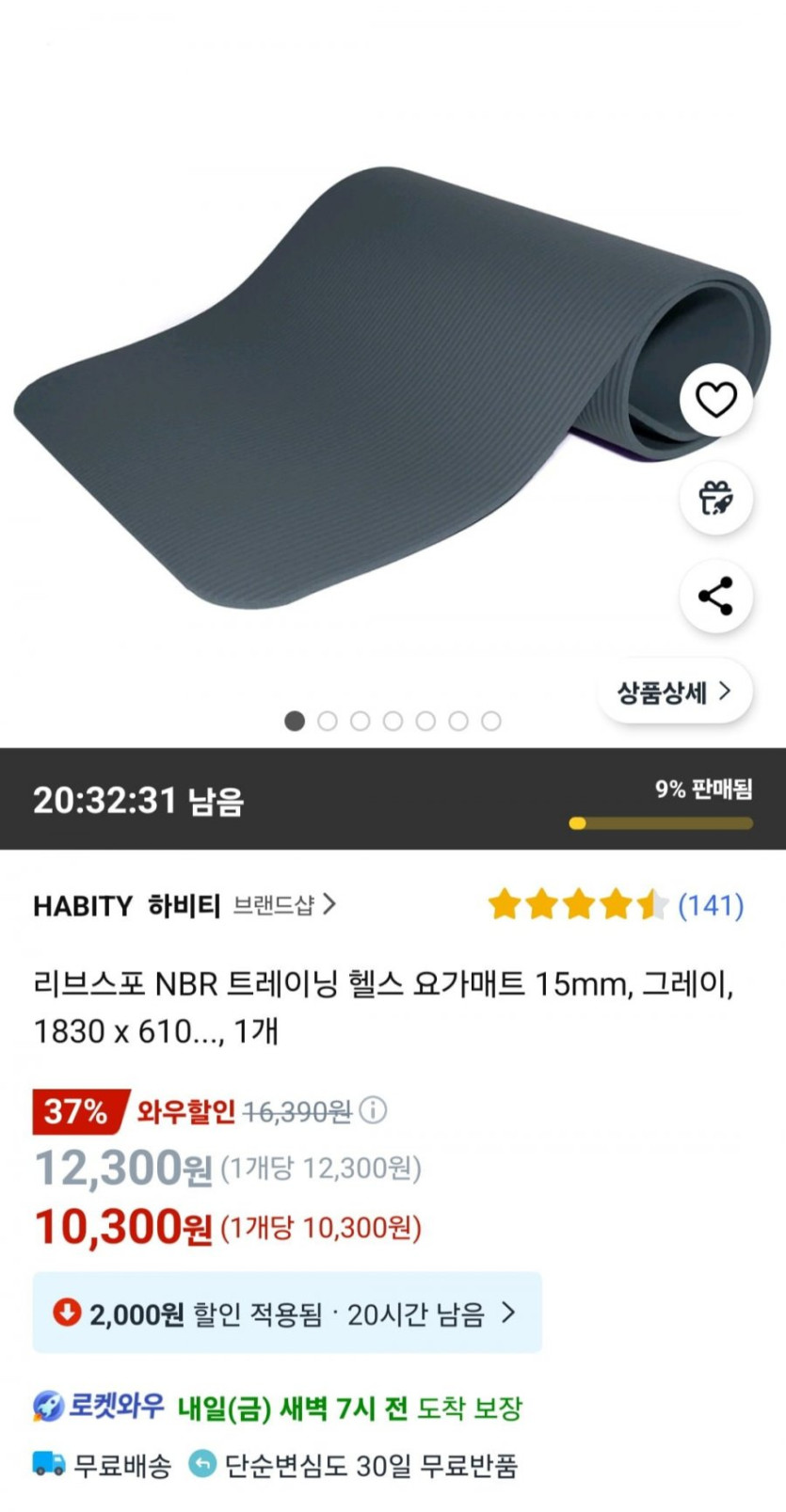Open the gift sending icon
Image resolution: width=786 pixels, height=1512 pixels.
[715, 498]
